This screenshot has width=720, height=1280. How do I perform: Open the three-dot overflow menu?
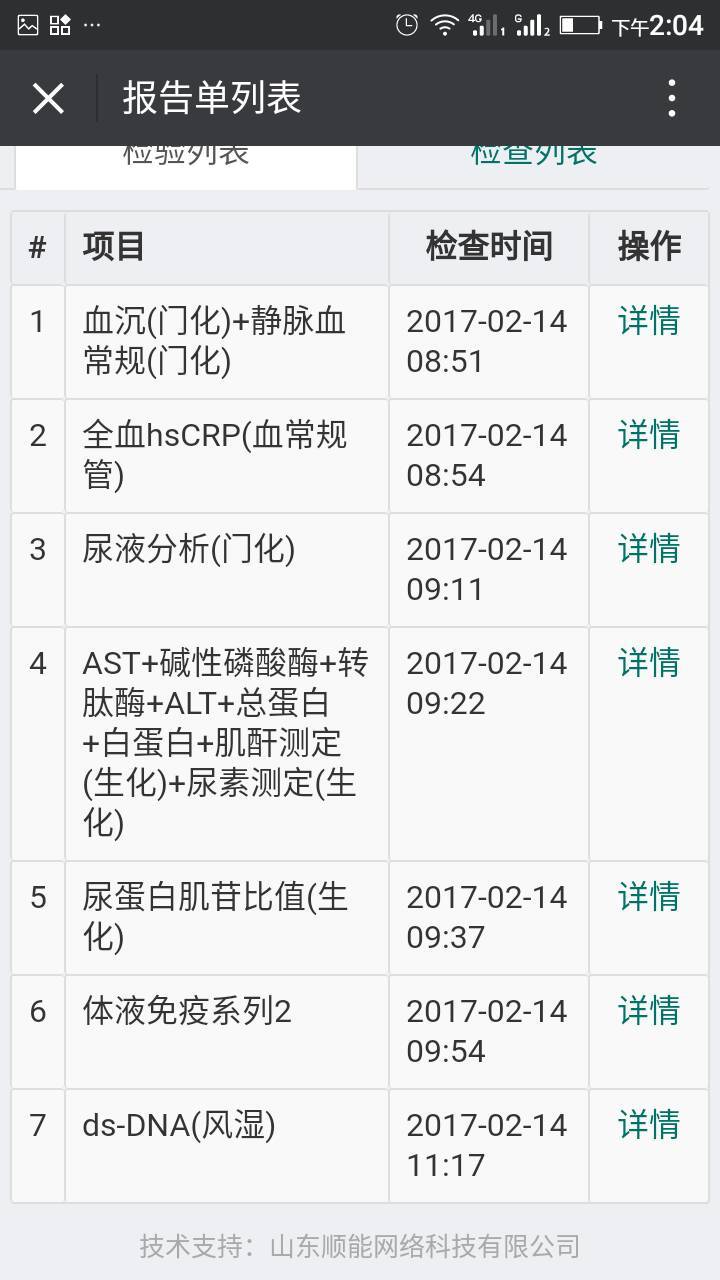(x=672, y=98)
